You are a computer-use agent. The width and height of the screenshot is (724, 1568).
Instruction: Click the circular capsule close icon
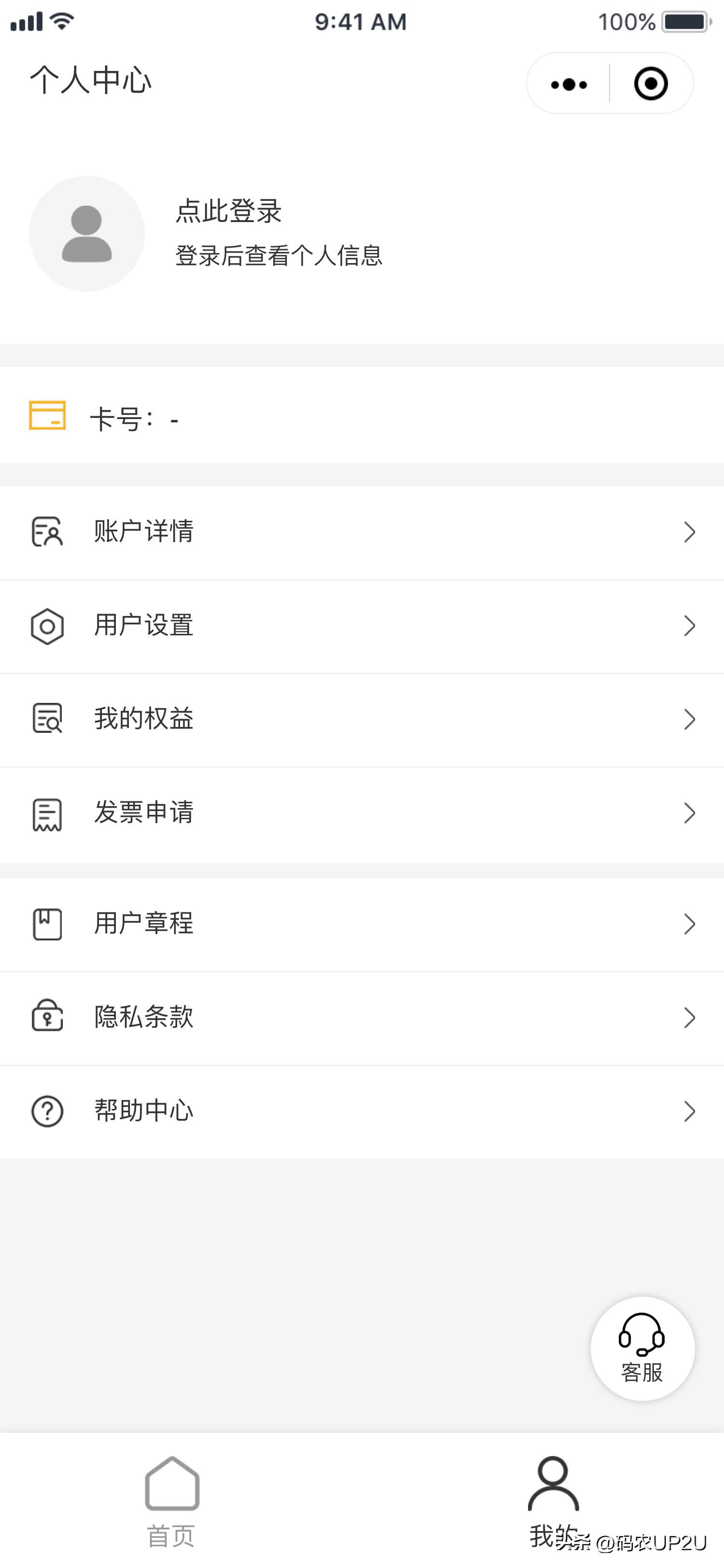[650, 84]
